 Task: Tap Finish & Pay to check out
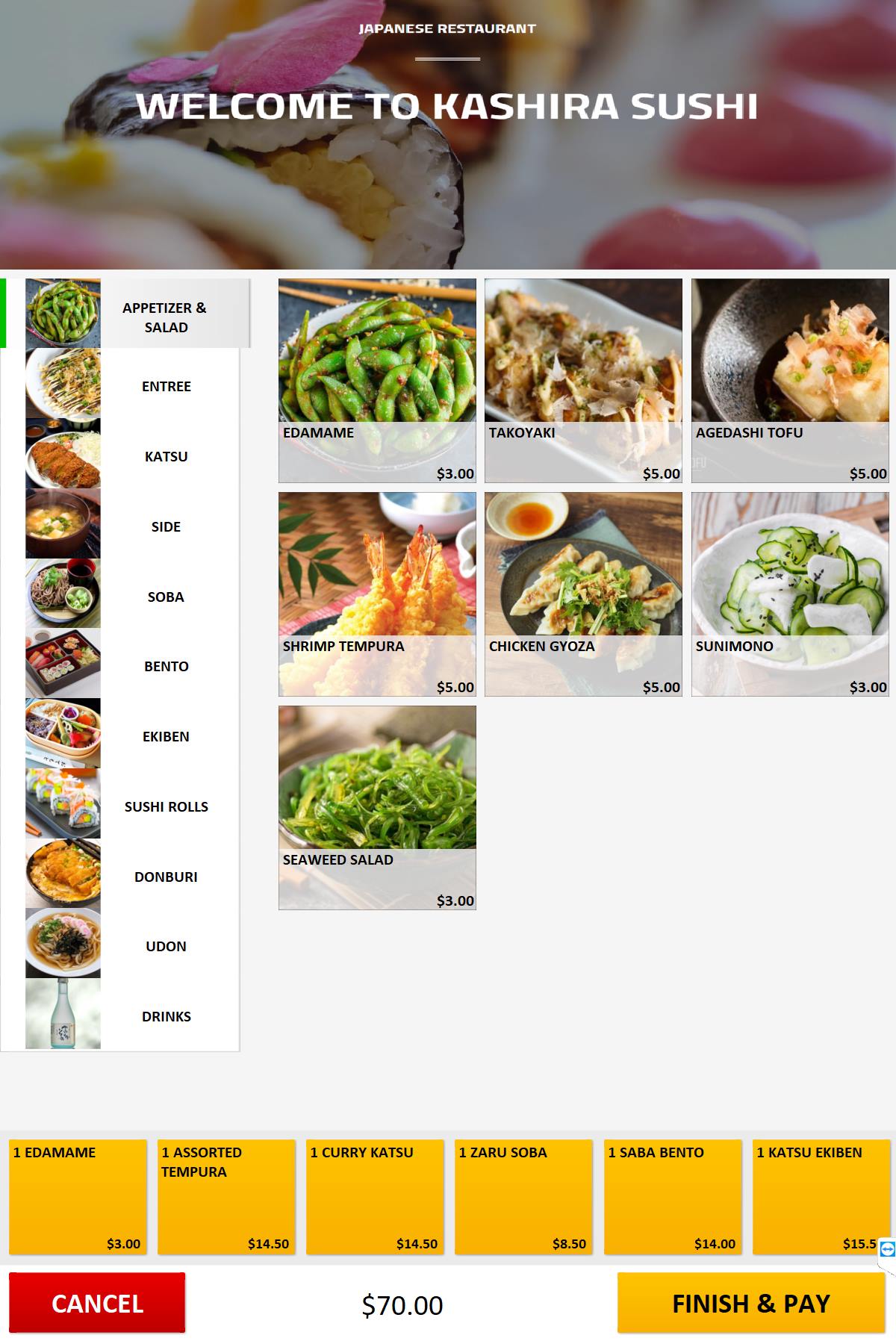750,1303
